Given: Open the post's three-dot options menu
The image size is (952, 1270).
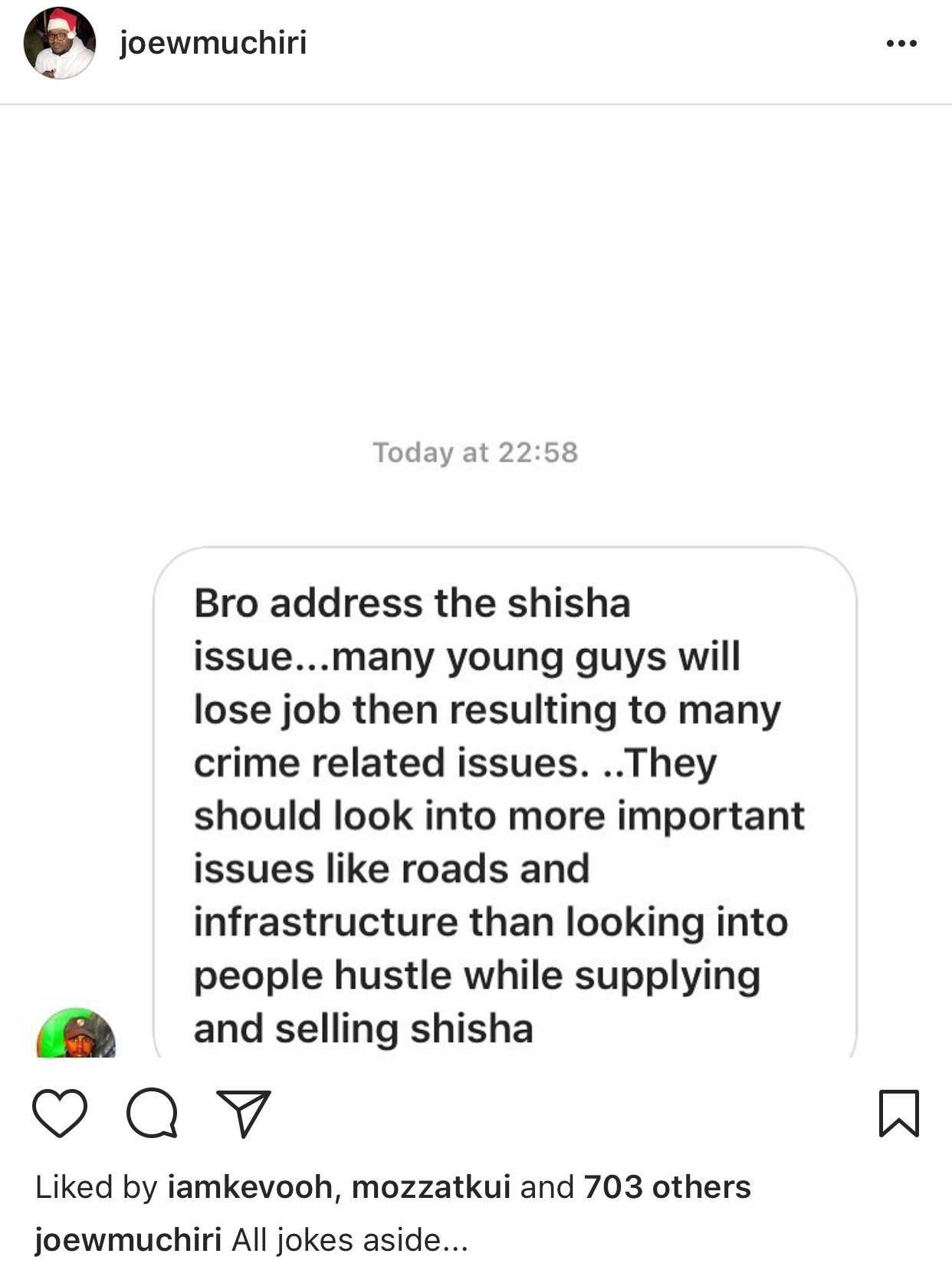Looking at the screenshot, I should click(901, 44).
